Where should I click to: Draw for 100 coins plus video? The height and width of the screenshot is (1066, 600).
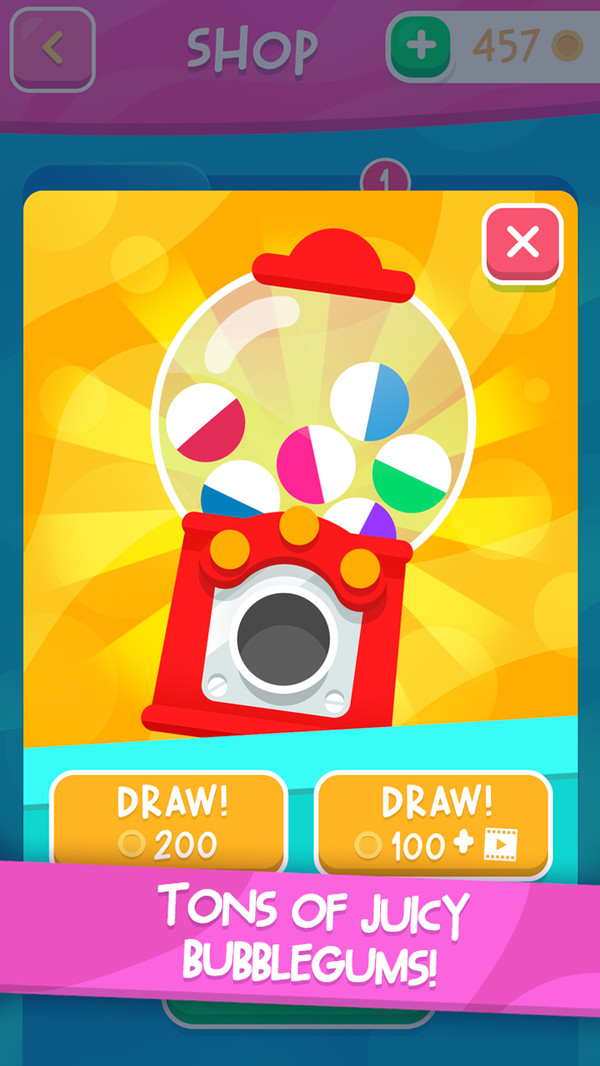pos(433,823)
